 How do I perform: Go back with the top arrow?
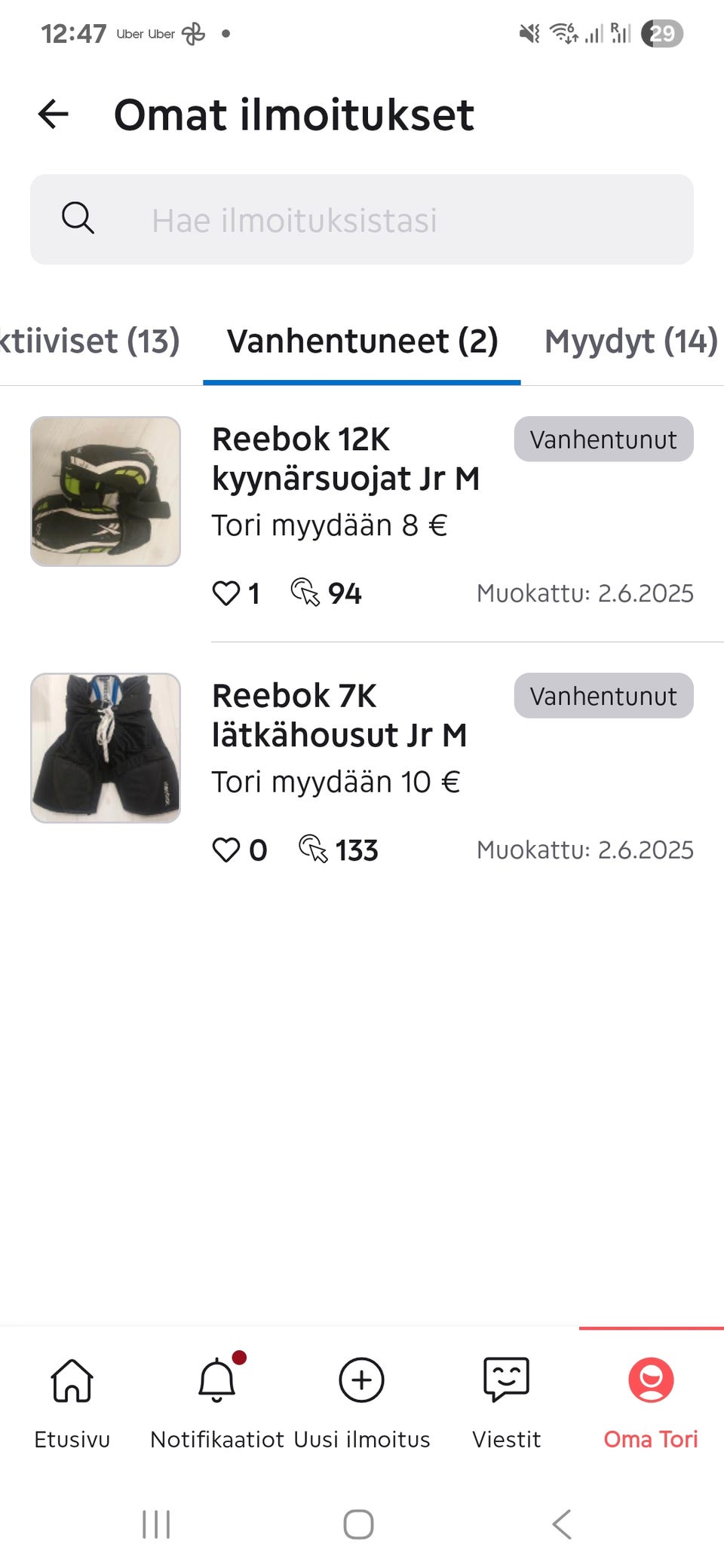54,115
